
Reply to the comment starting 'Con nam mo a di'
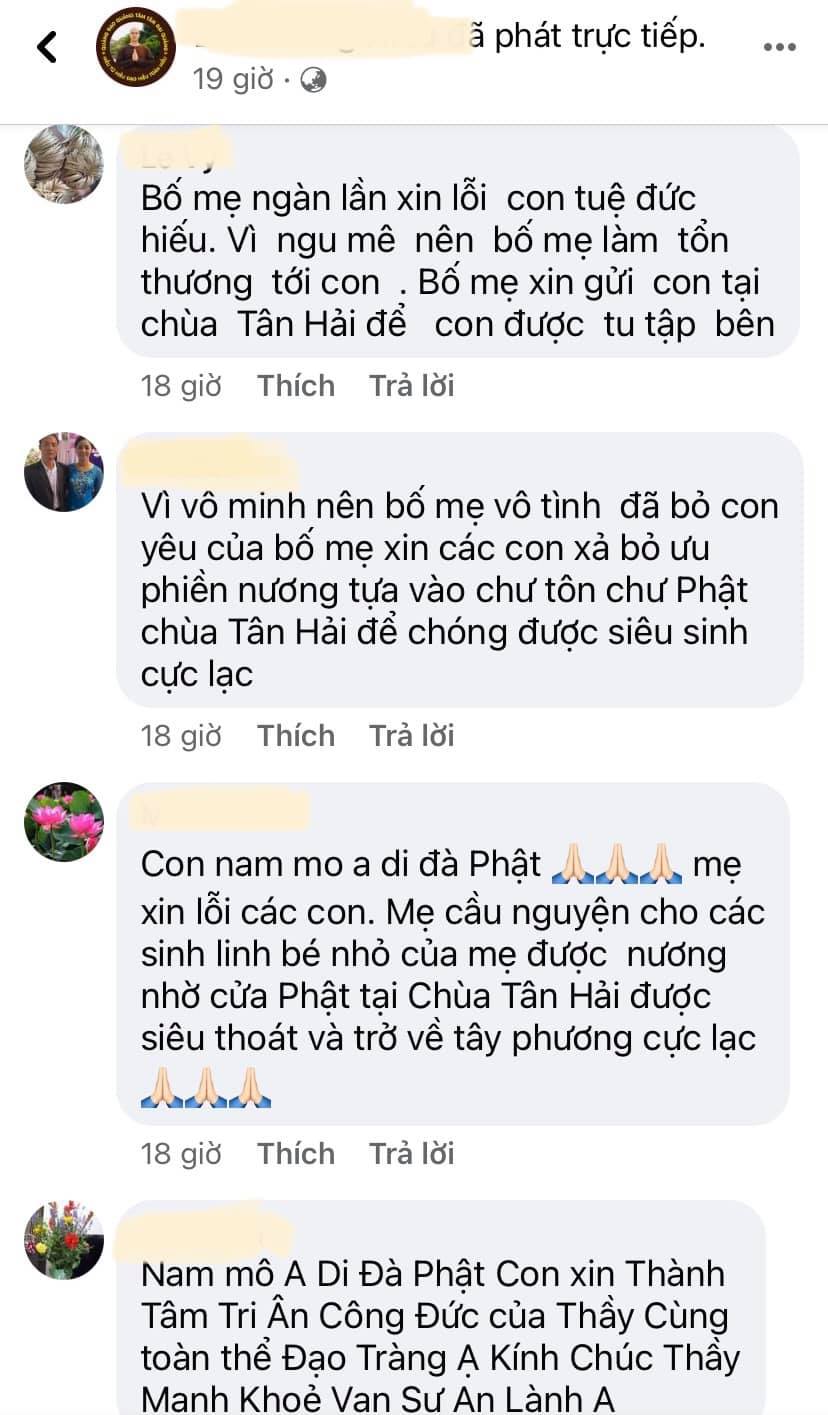pos(412,1154)
